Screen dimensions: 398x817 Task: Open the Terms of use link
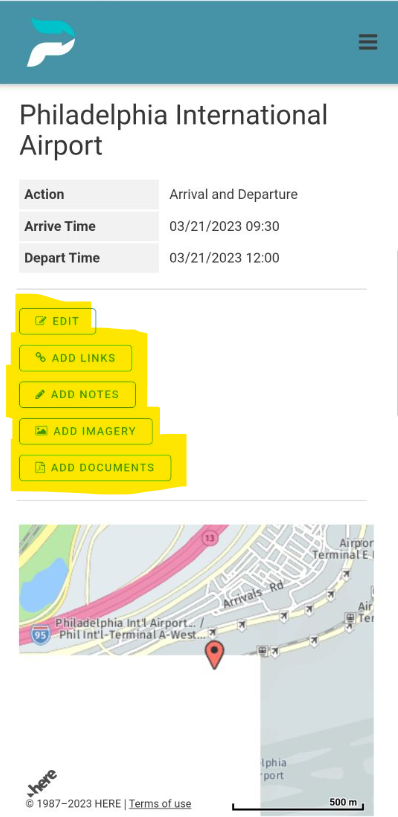[x=160, y=803]
